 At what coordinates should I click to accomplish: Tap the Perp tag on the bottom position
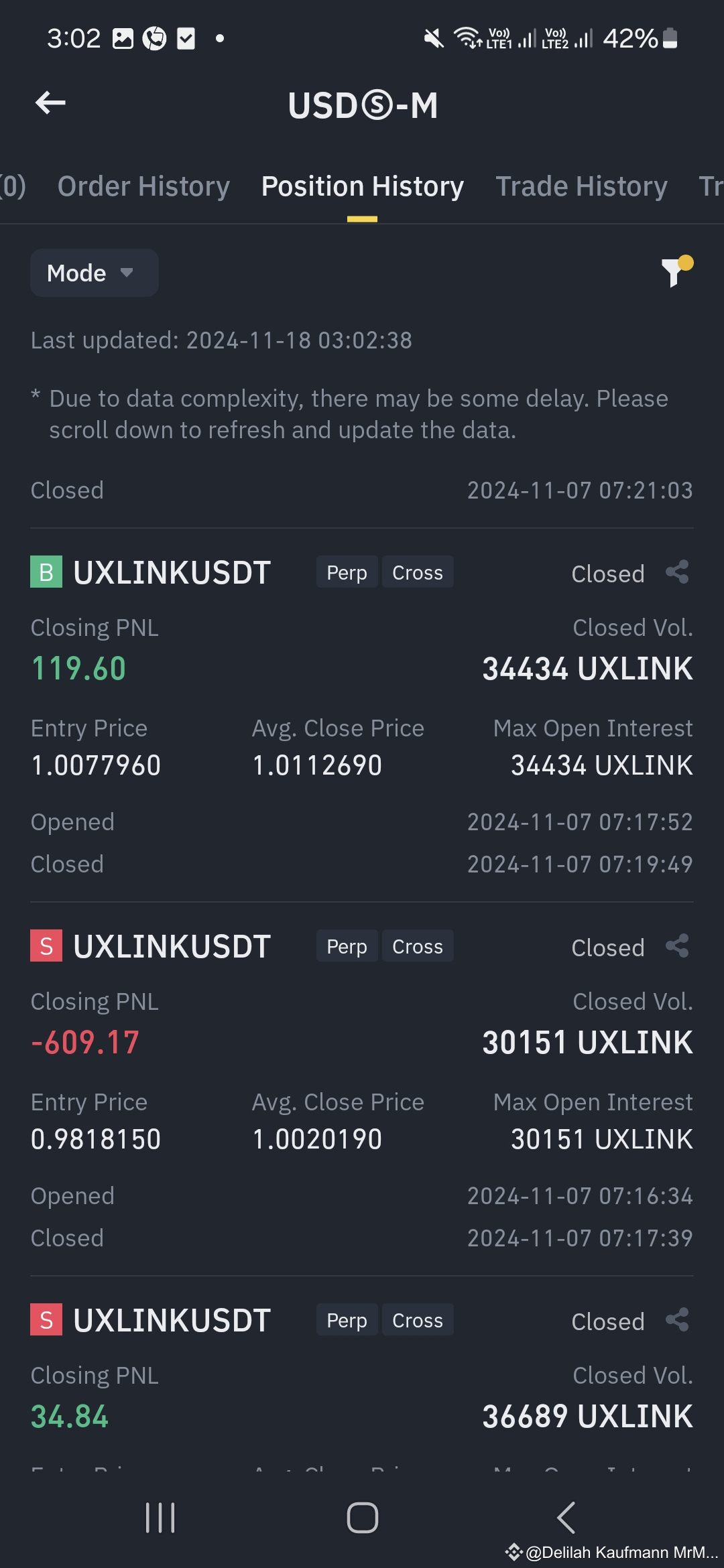346,1319
